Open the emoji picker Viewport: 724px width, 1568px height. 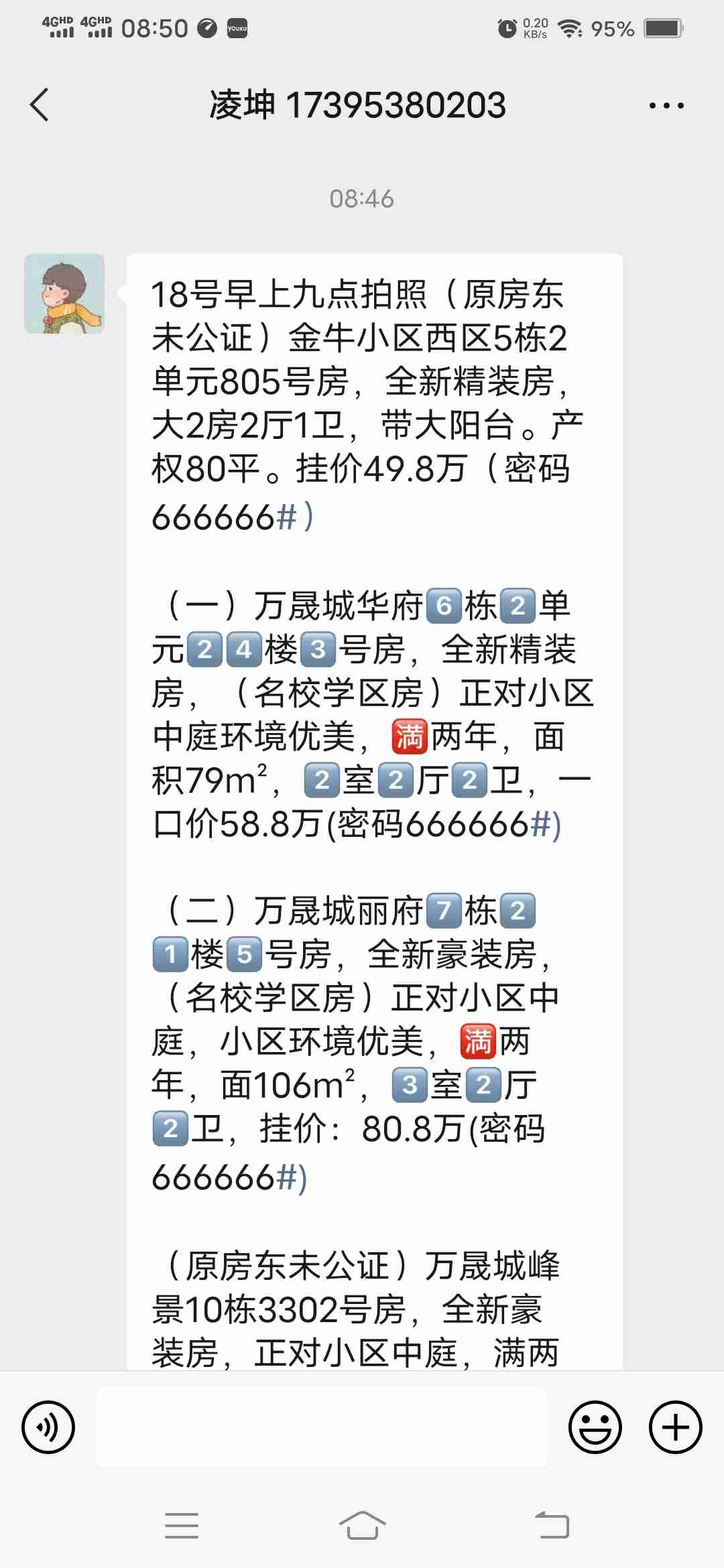point(595,1427)
